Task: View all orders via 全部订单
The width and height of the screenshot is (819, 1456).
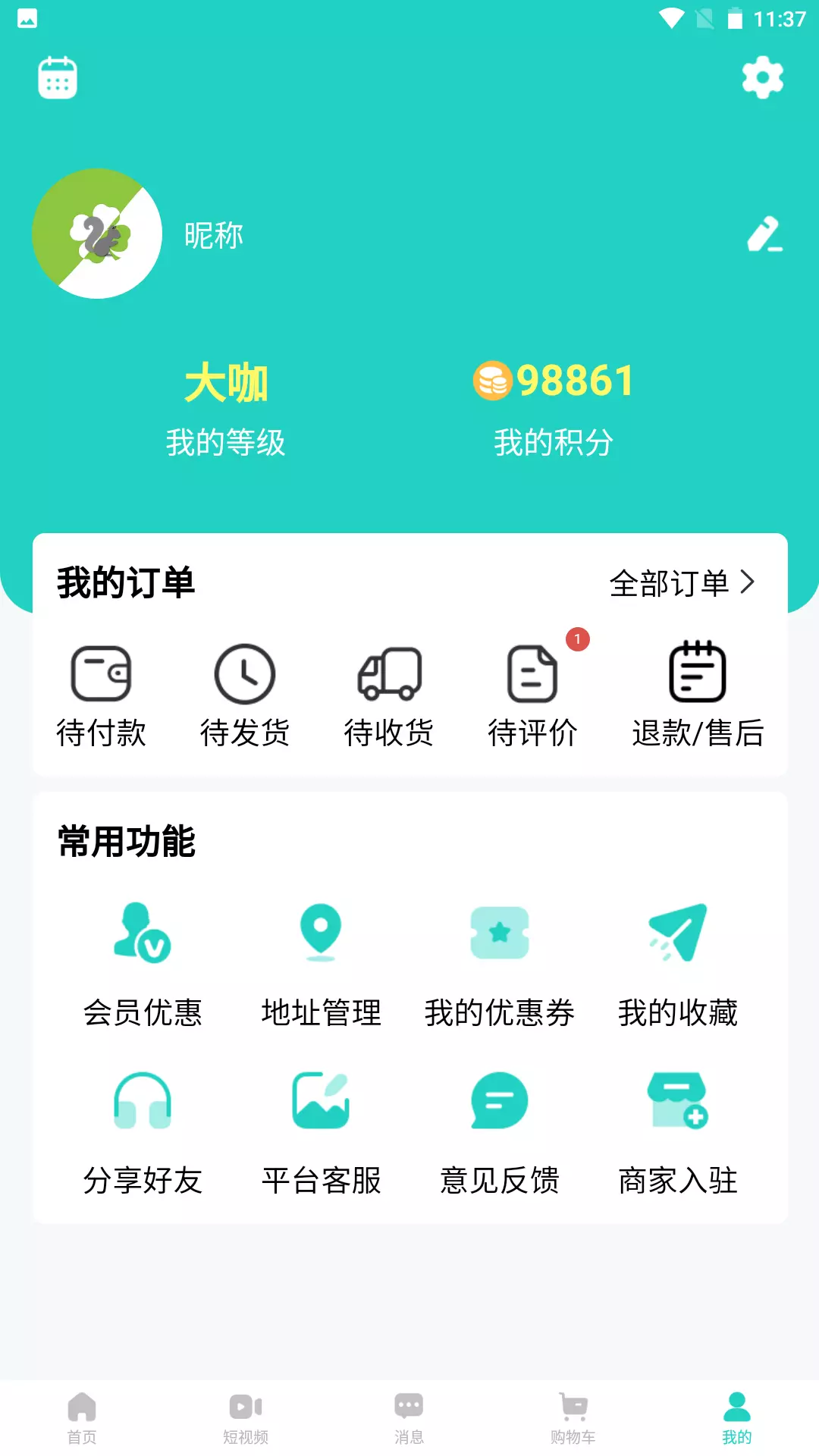Action: [682, 583]
